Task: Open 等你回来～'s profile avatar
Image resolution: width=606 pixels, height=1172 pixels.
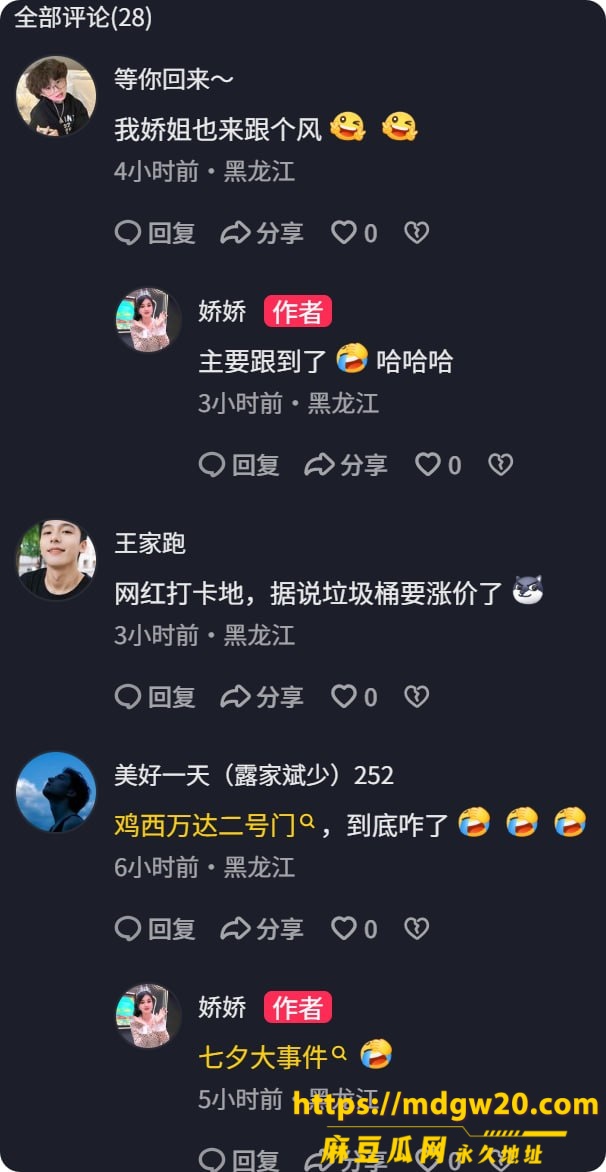Action: click(x=56, y=96)
